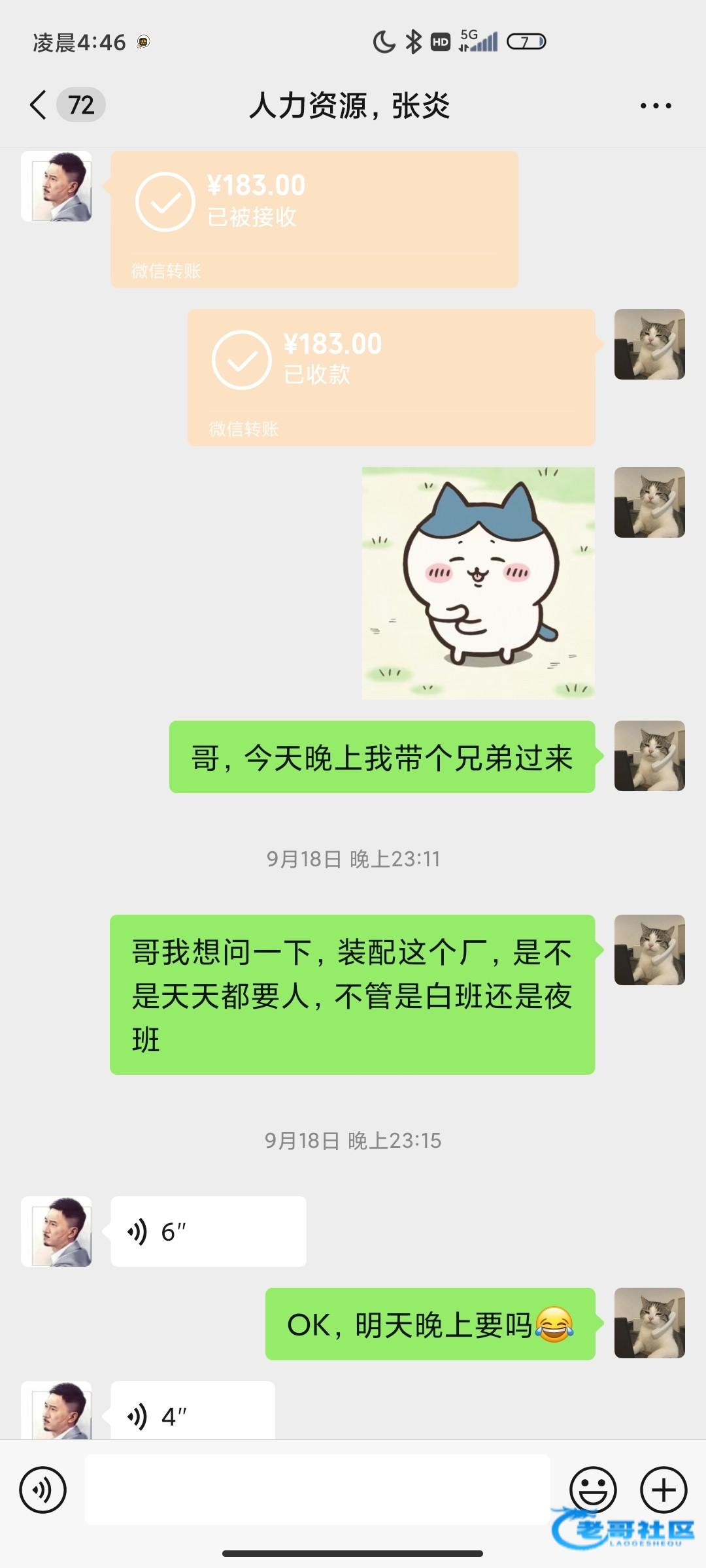Viewport: 706px width, 1568px height.
Task: Play the 4″ voice message
Action: click(x=193, y=1411)
